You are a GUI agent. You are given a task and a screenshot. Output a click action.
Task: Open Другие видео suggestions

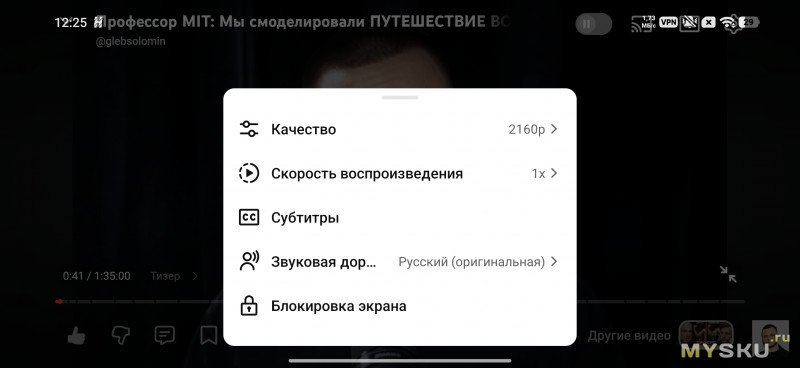tap(629, 336)
